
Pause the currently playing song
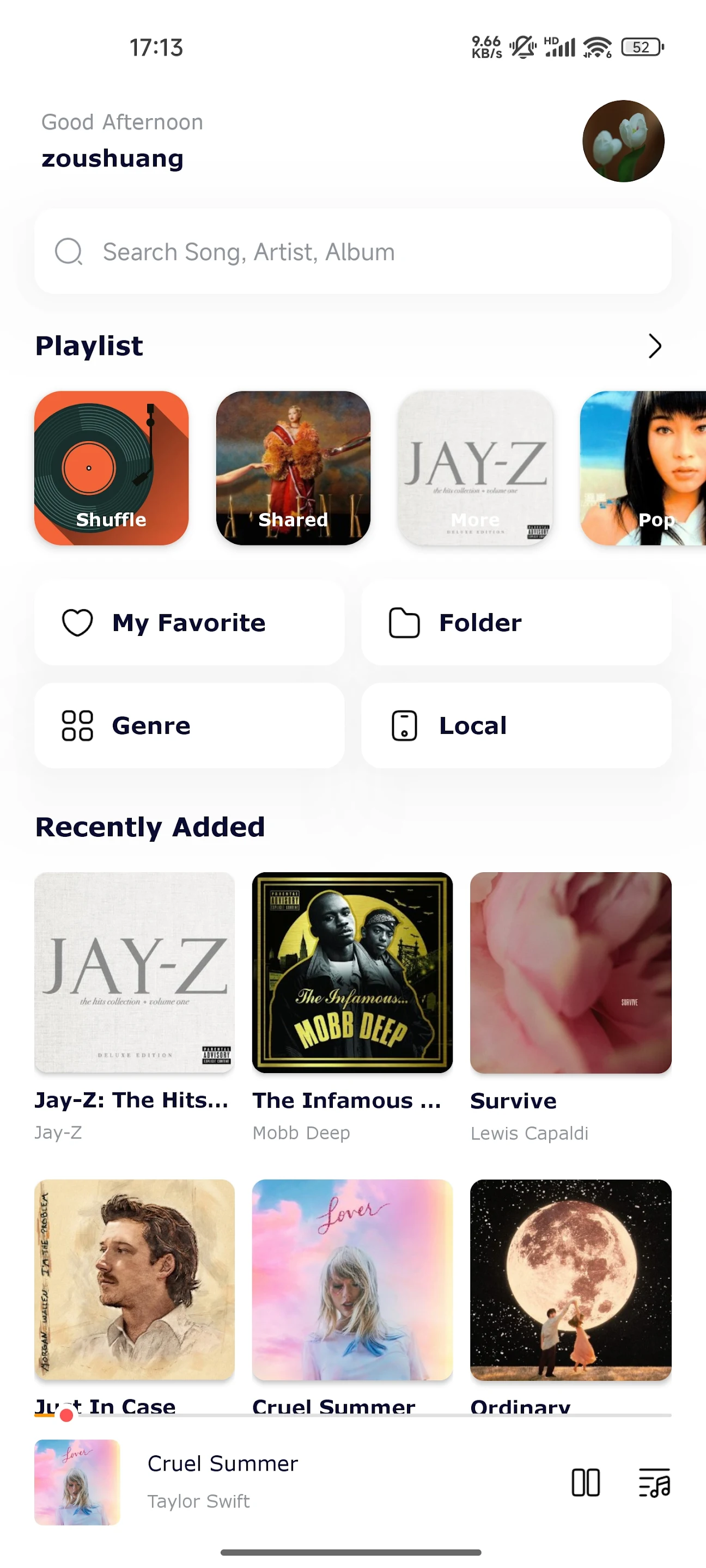(x=586, y=1482)
